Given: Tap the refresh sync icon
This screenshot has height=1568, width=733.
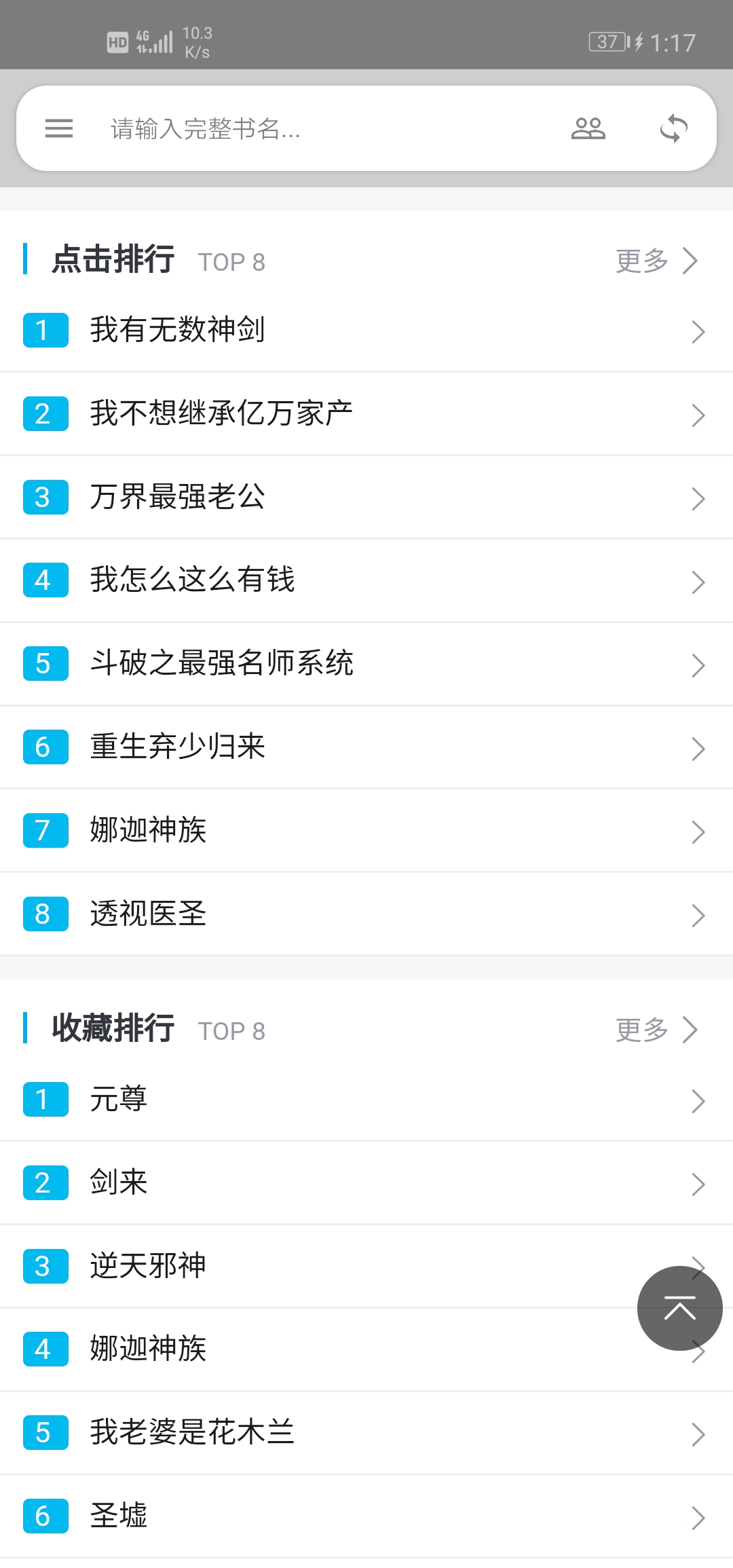Looking at the screenshot, I should (x=673, y=128).
